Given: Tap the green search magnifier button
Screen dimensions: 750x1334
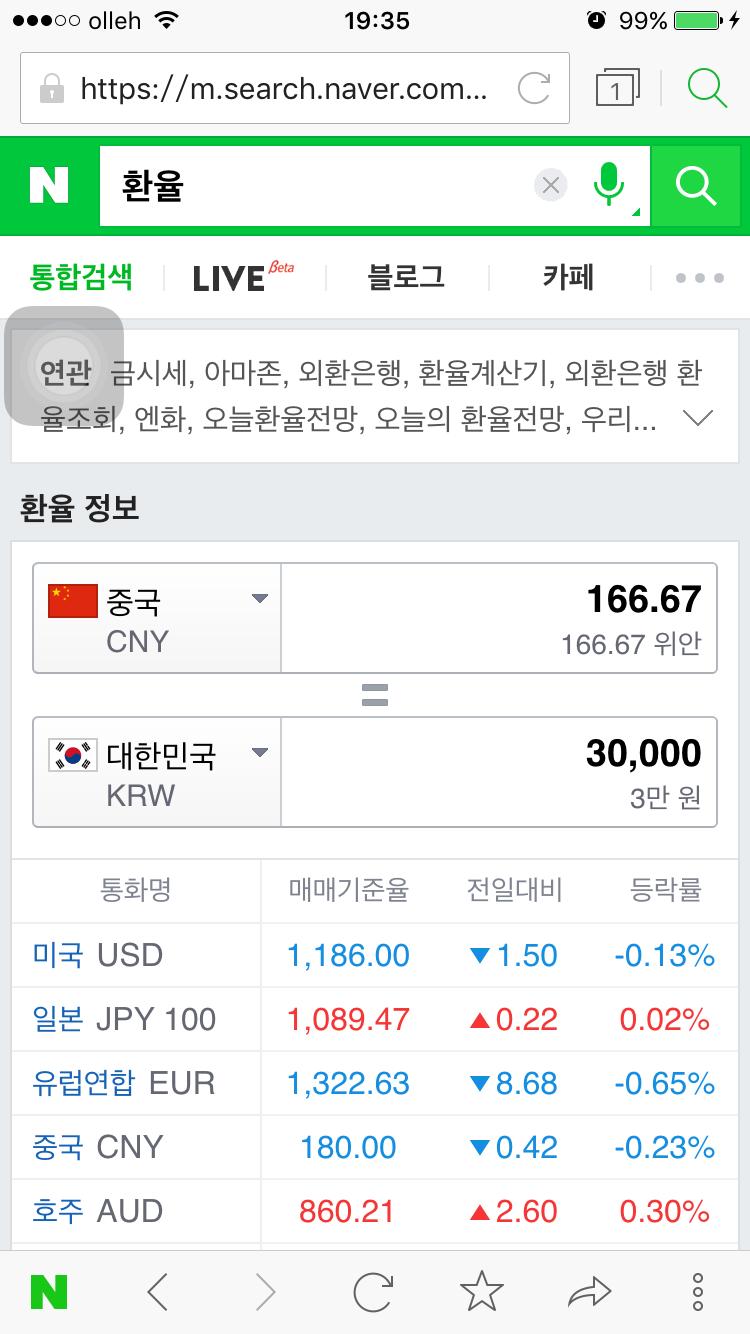Looking at the screenshot, I should (697, 185).
